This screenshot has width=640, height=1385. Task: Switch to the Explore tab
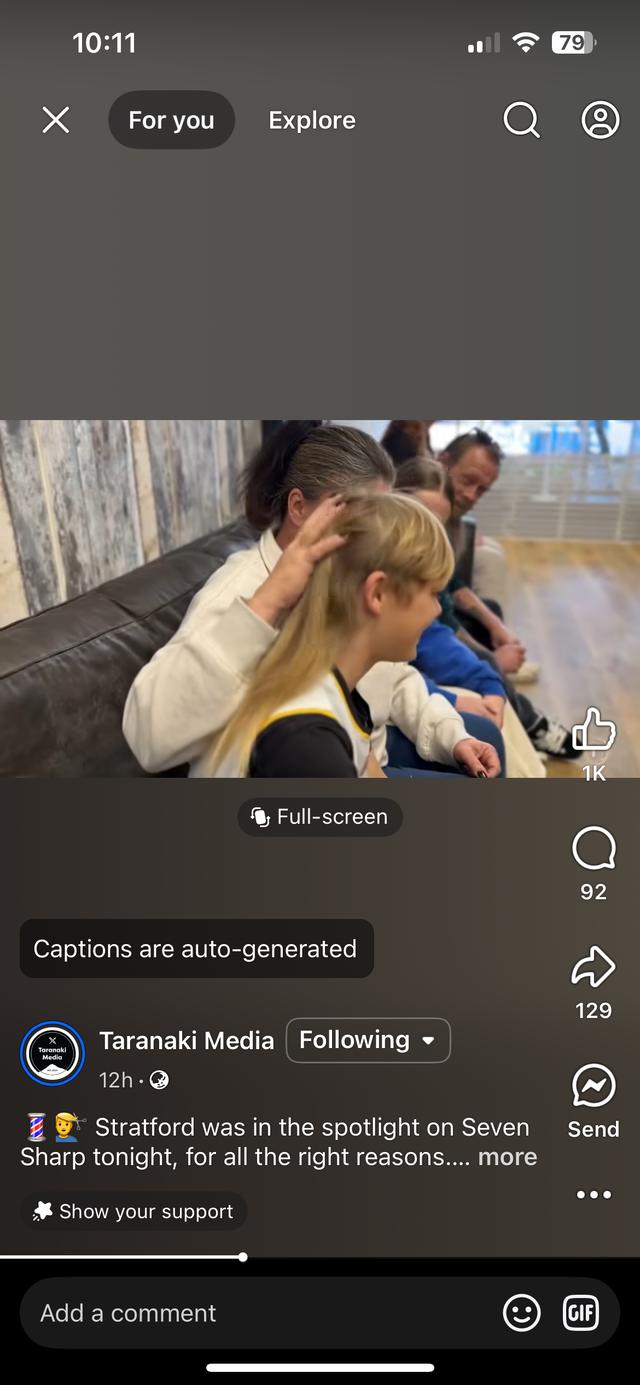[312, 121]
